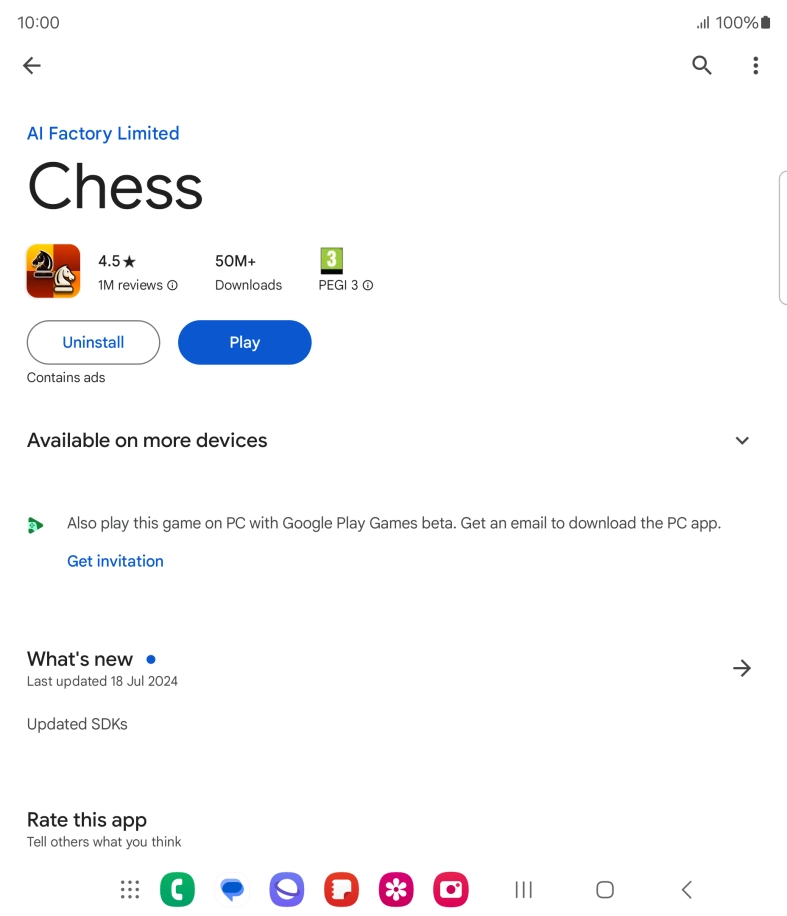Expand Available on more devices
The height and width of the screenshot is (916, 787).
742,441
